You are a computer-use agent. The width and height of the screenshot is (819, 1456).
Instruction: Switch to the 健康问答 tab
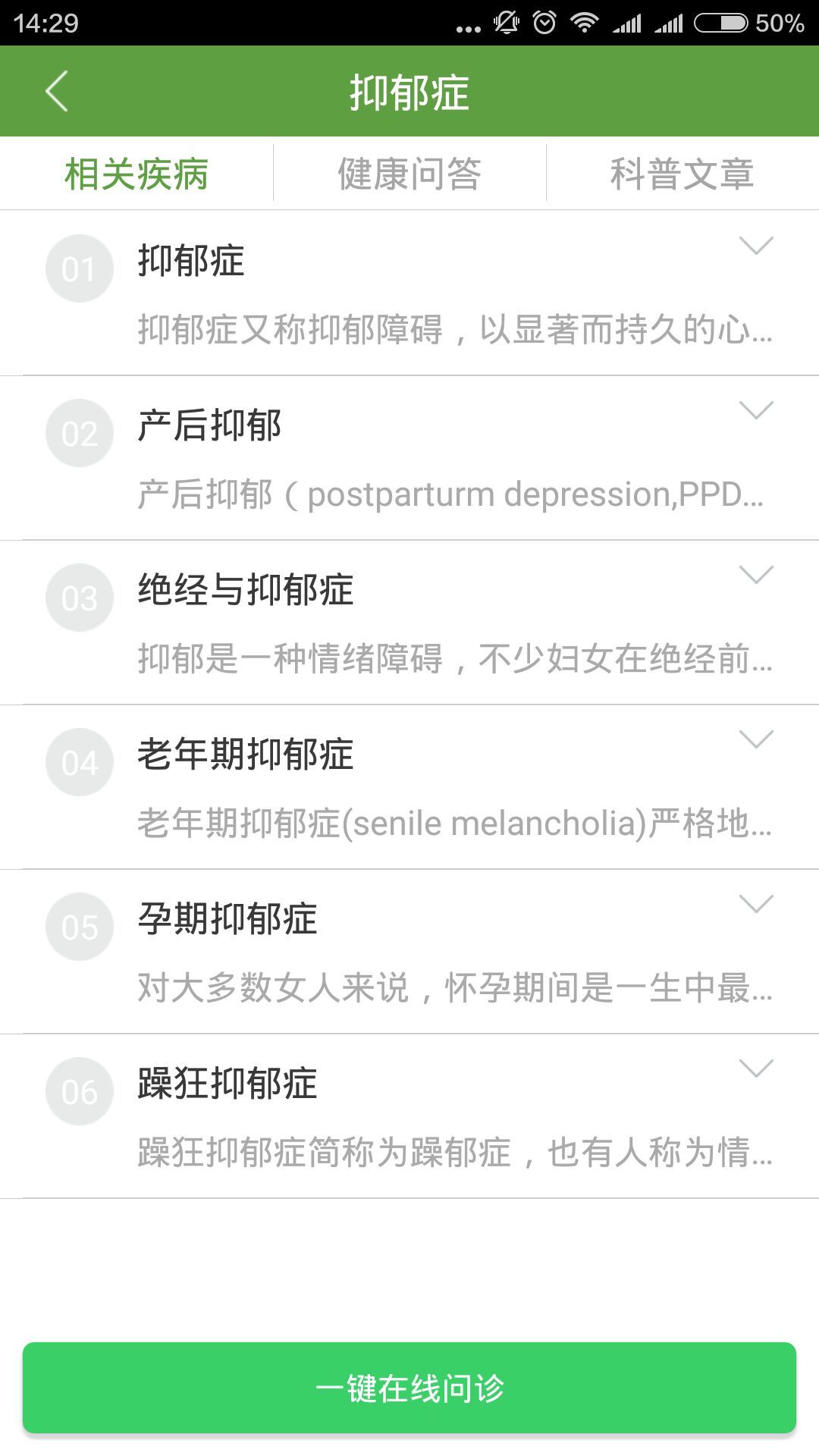409,174
